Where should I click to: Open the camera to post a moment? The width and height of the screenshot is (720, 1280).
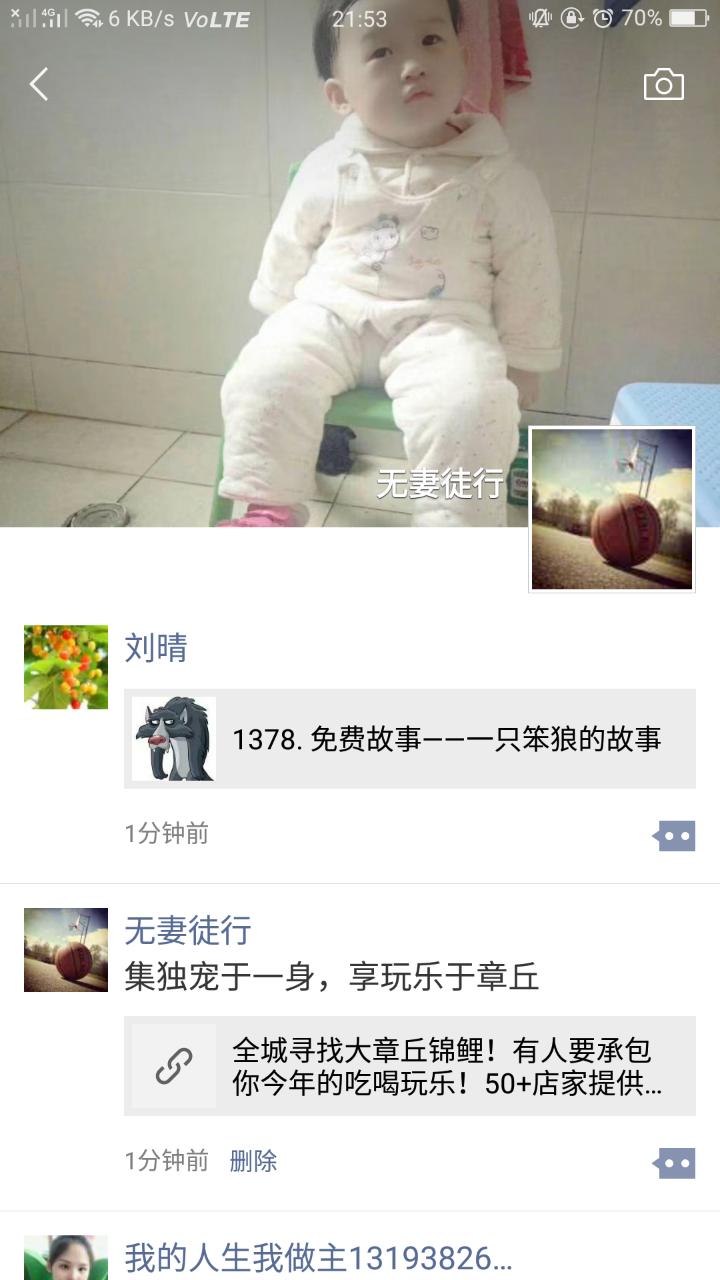click(x=663, y=85)
